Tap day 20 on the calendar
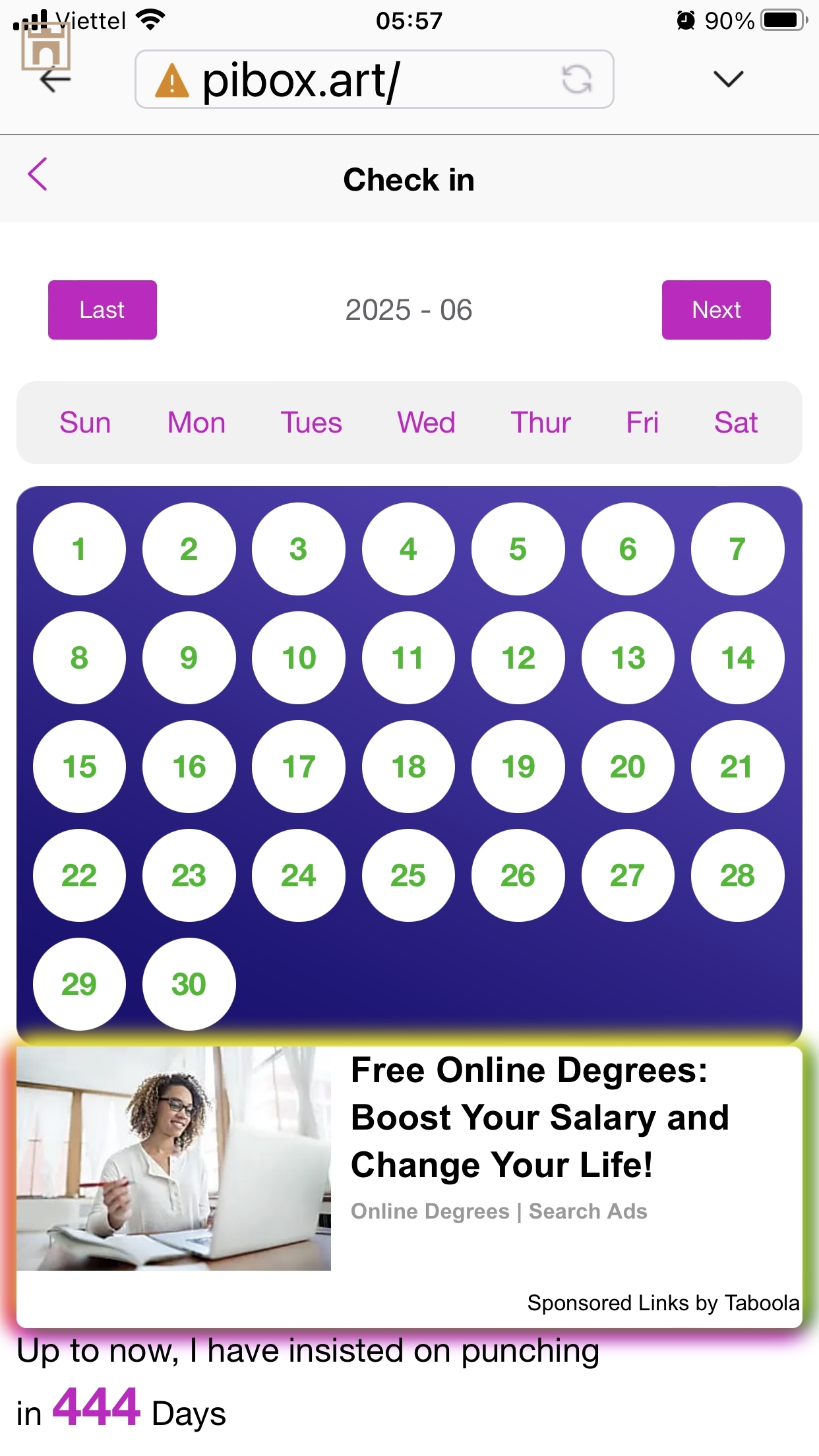 point(628,767)
